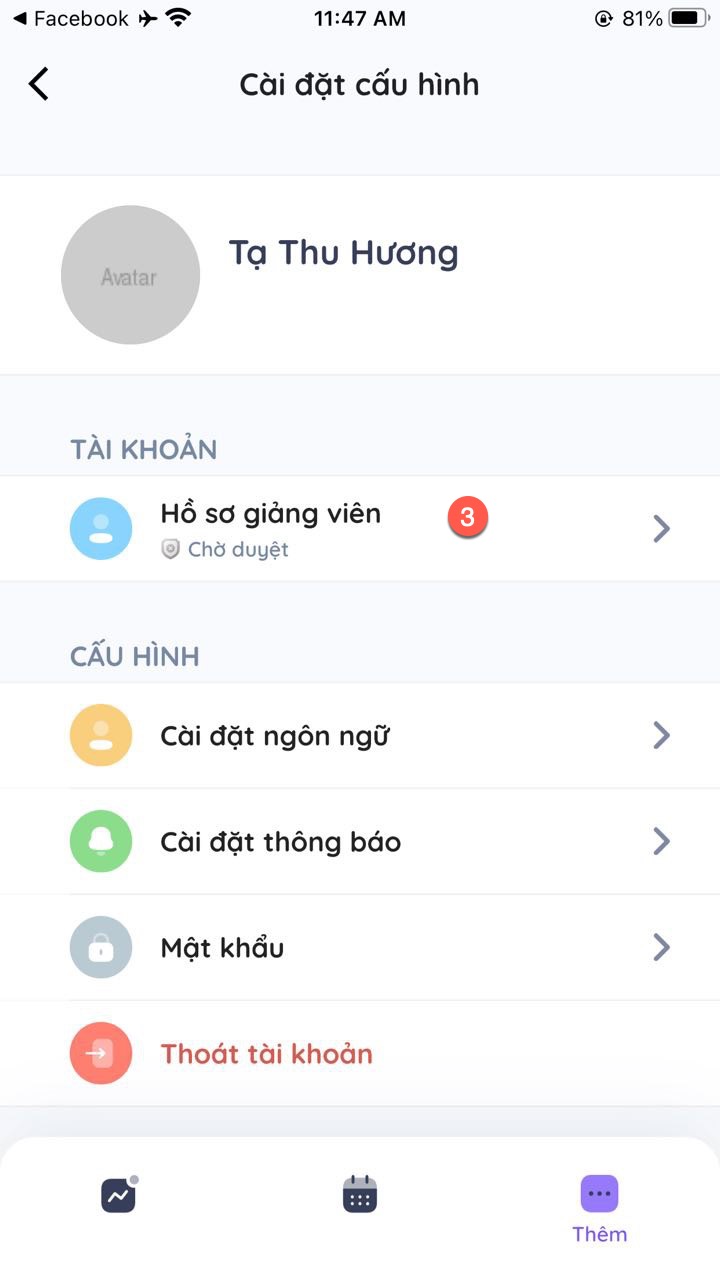Open Cài đặt ngôn ngữ settings
Viewport: 720px width, 1280px height.
click(360, 736)
